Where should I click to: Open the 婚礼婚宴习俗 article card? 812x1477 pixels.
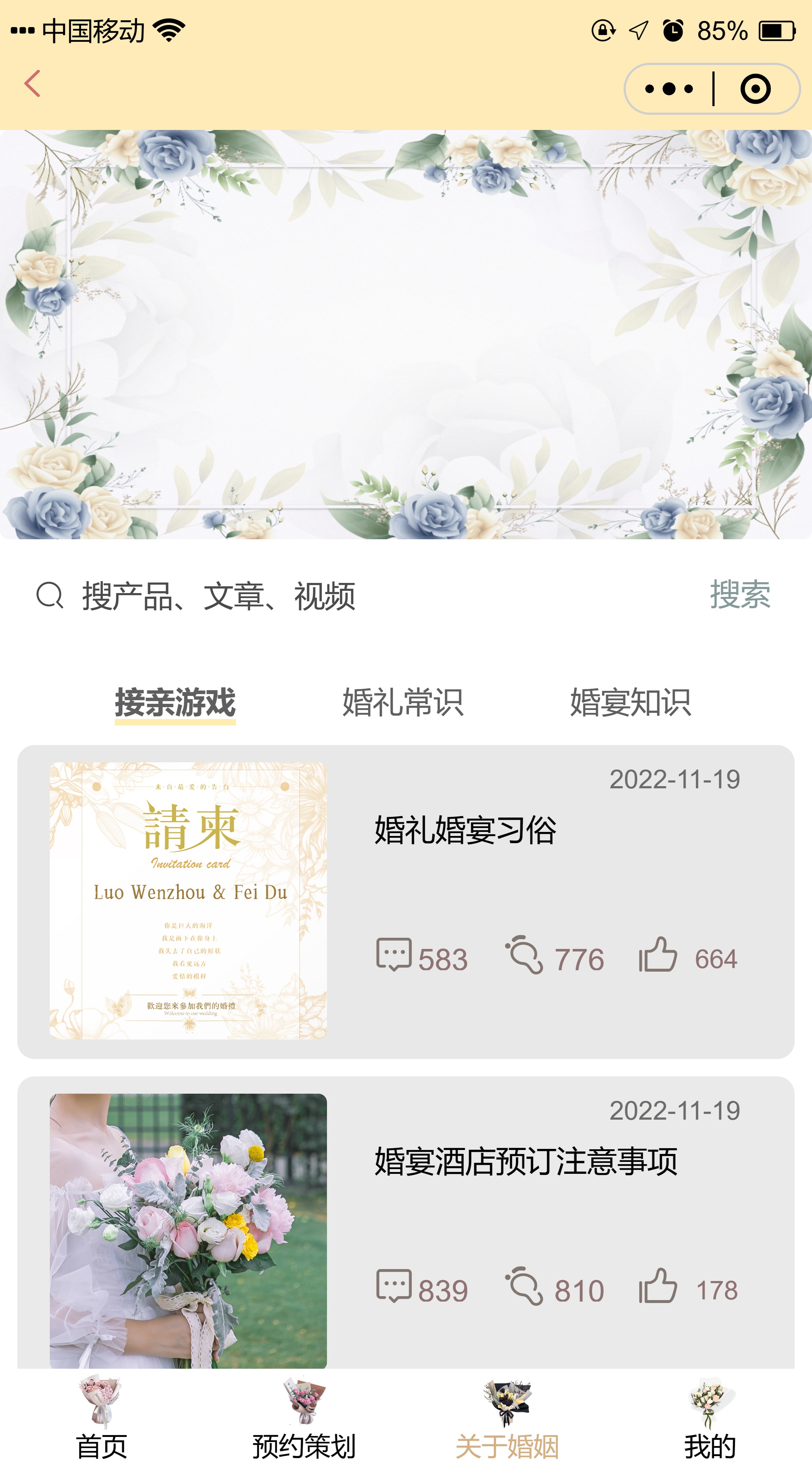(464, 830)
